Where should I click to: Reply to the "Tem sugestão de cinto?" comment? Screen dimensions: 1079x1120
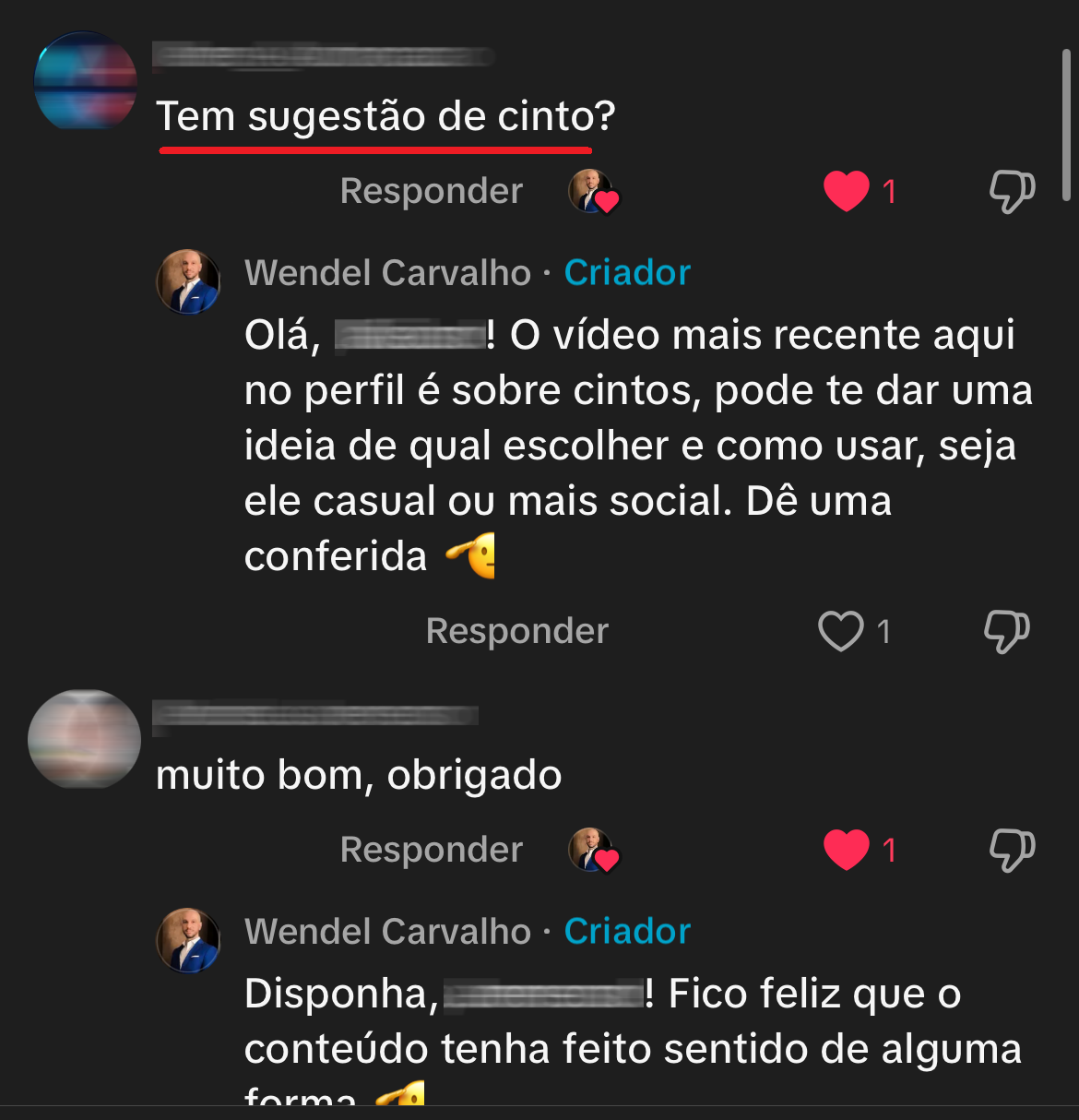(x=430, y=191)
